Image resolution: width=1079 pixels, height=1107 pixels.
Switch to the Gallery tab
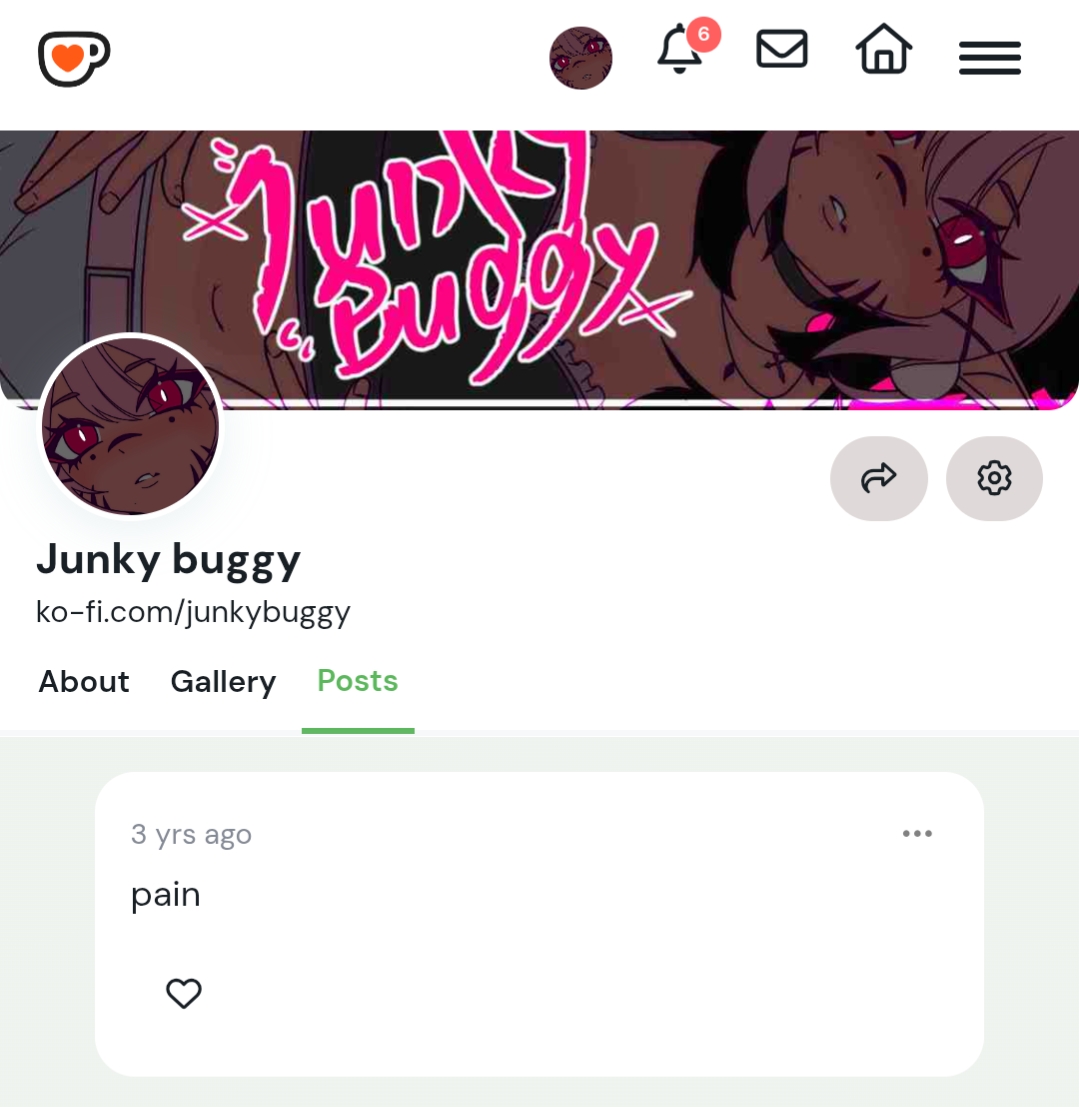223,682
